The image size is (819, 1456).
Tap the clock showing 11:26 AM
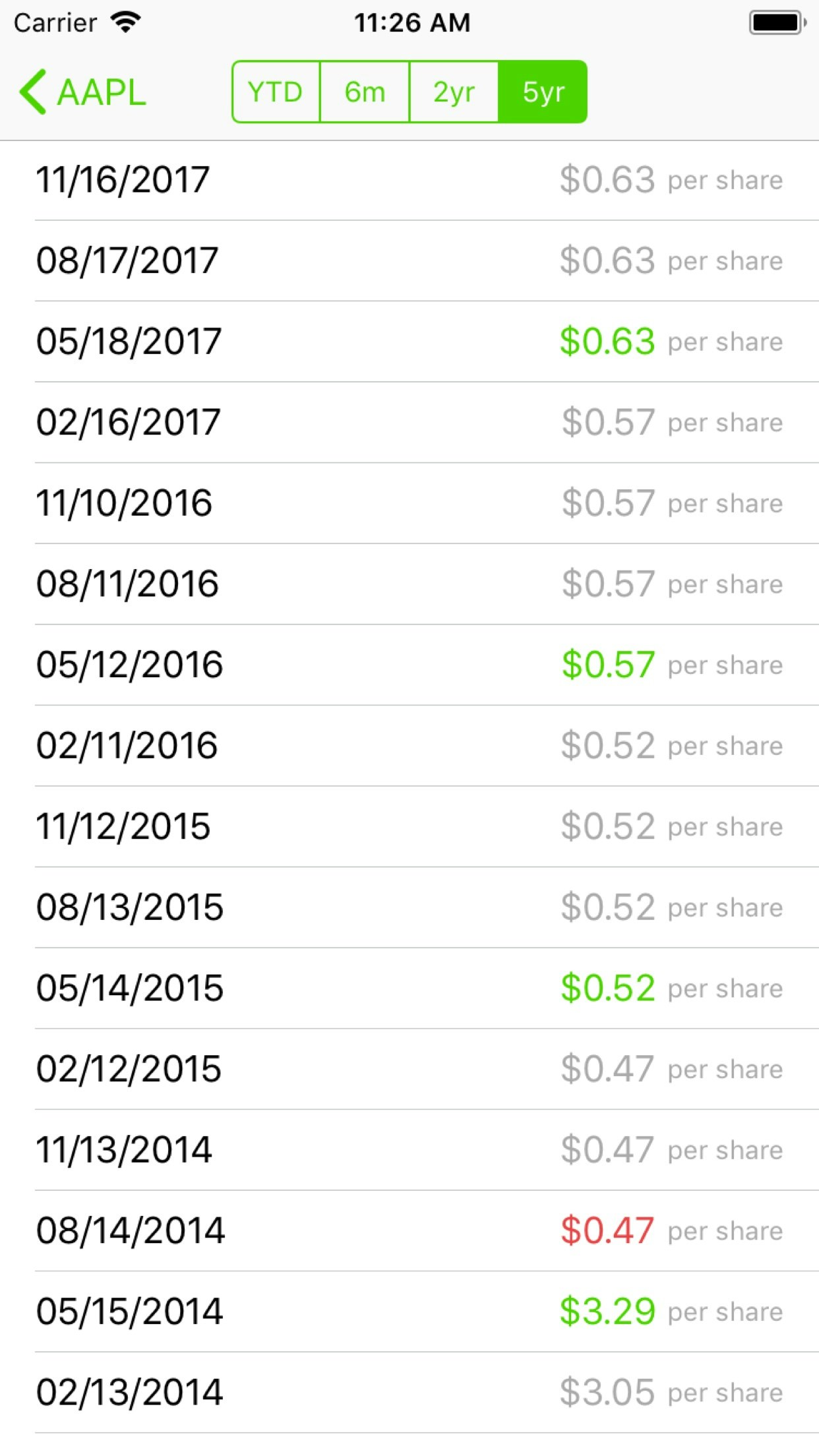click(x=412, y=22)
